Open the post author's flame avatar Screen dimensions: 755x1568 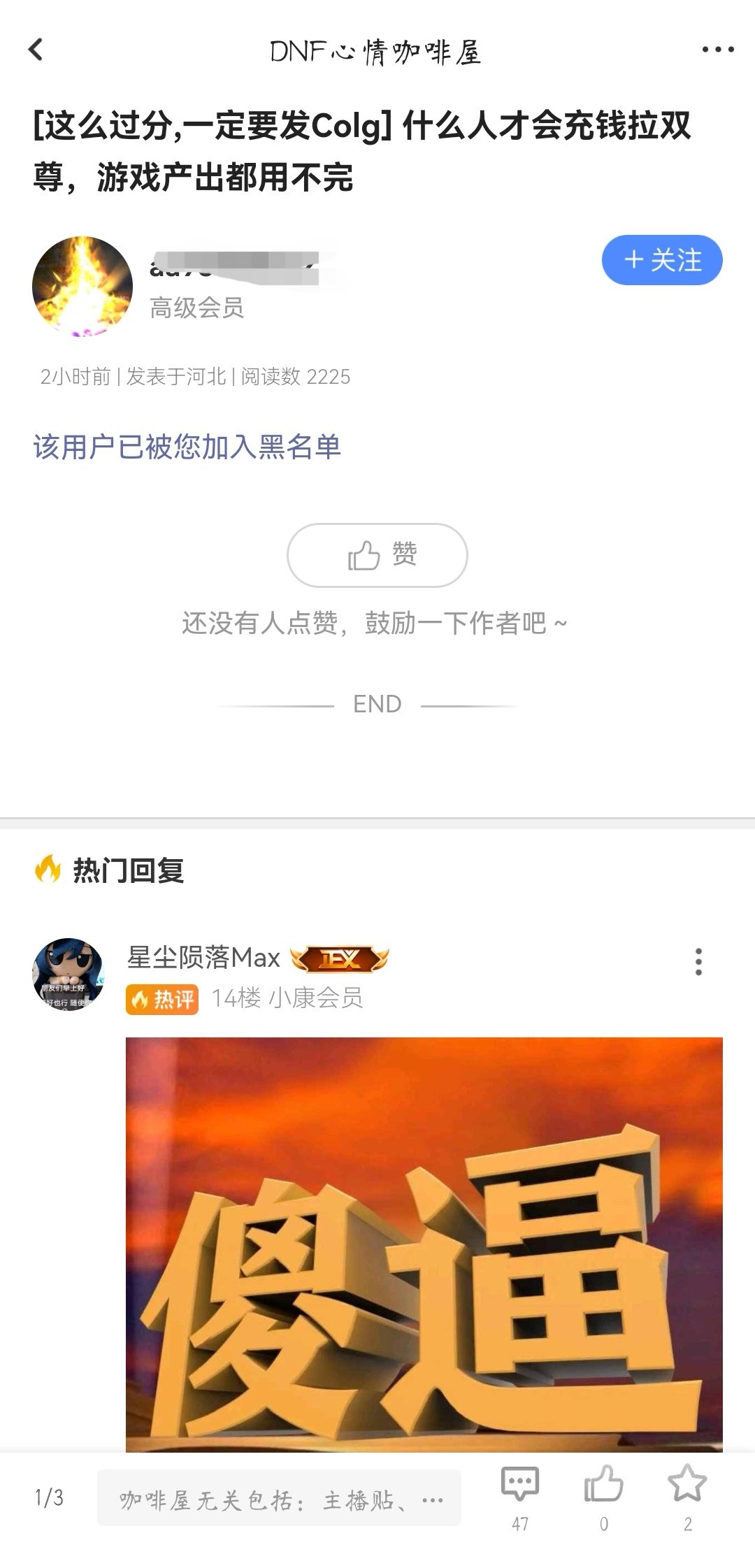pyautogui.click(x=82, y=286)
